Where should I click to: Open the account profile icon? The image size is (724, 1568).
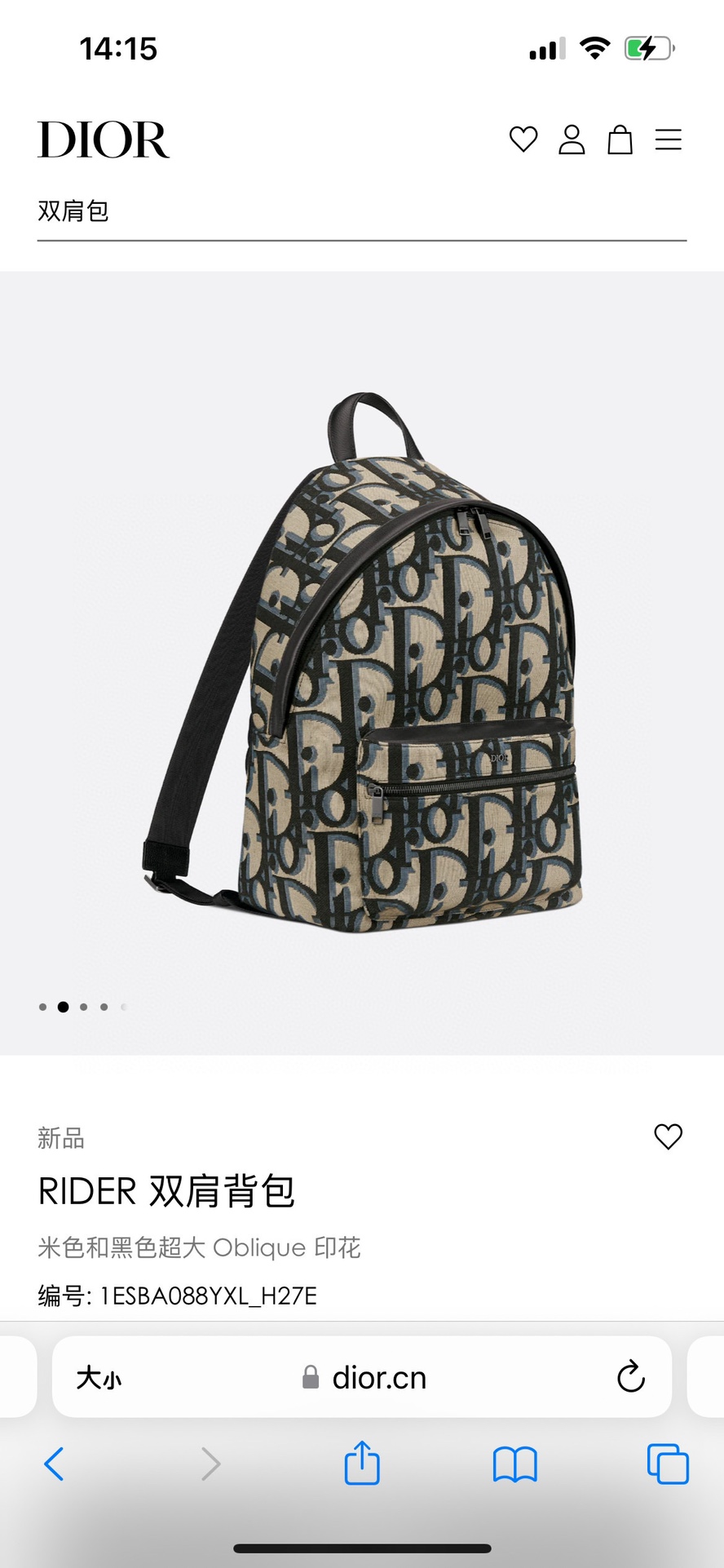(572, 140)
